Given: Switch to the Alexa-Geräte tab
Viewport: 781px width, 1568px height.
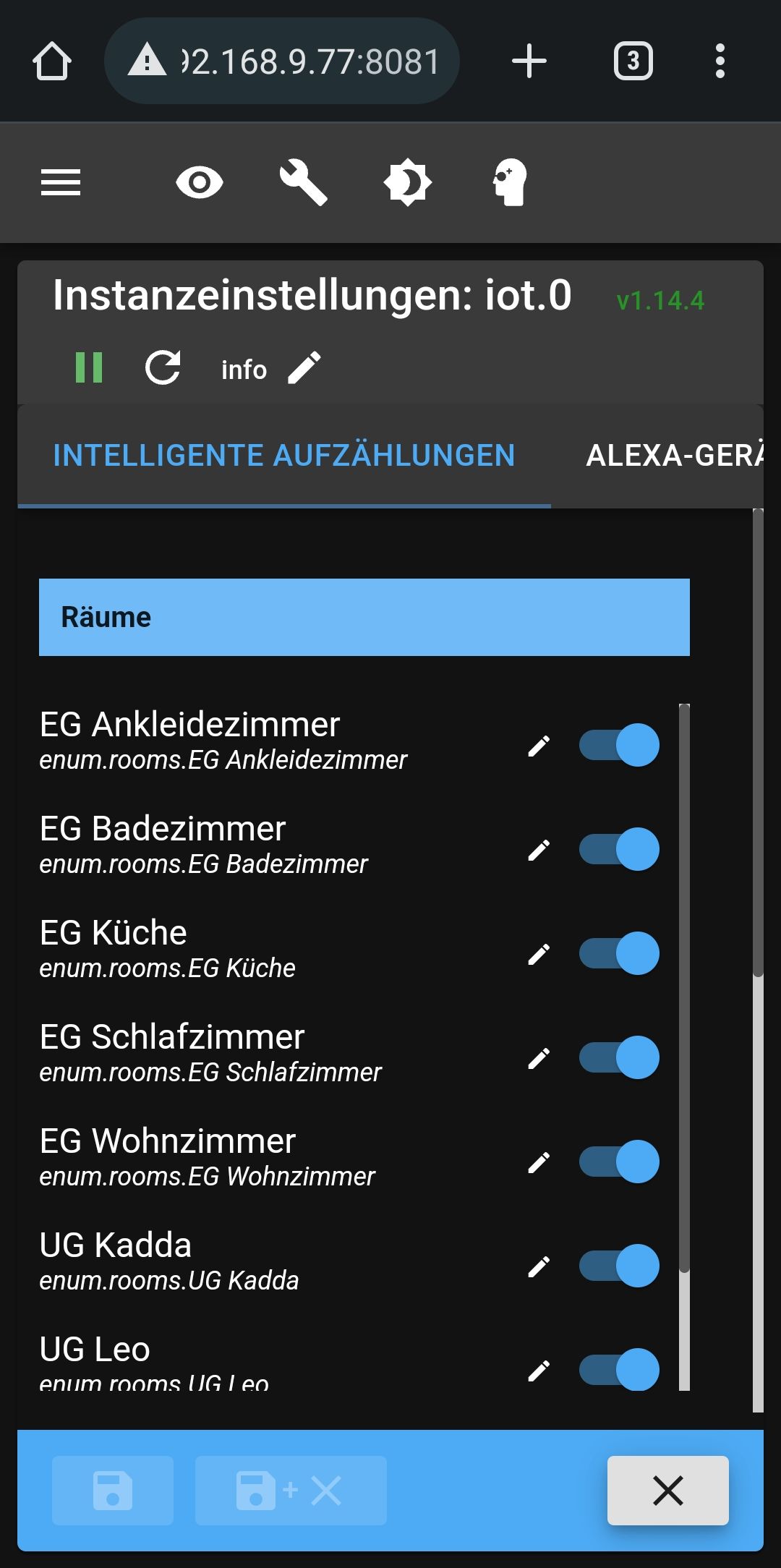Looking at the screenshot, I should [674, 456].
